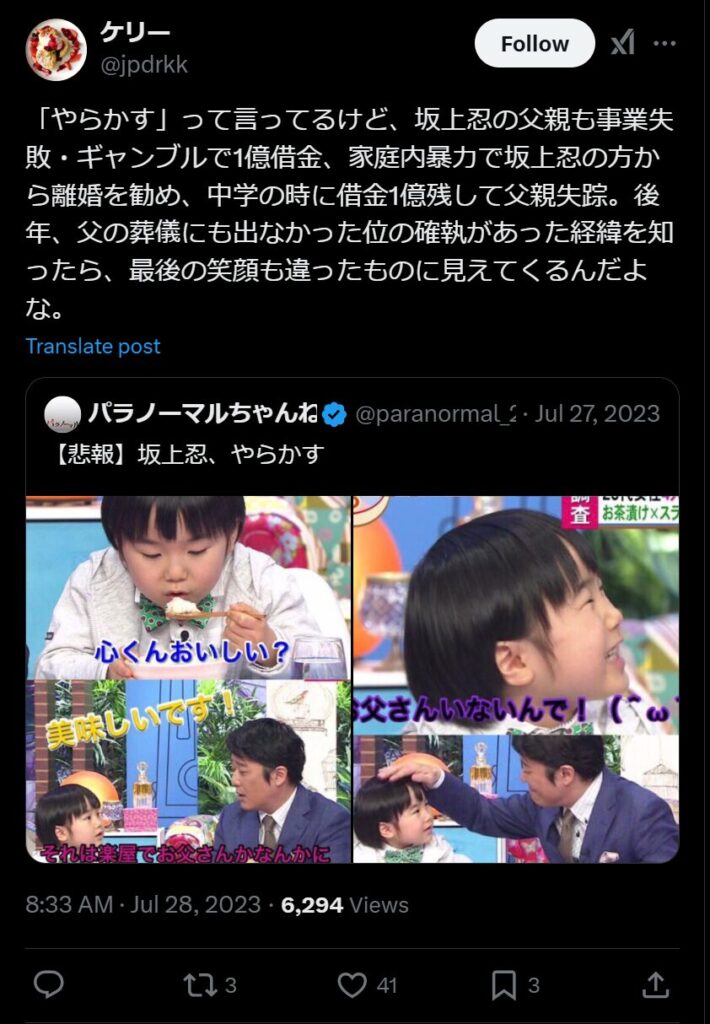Open the Grok icon beside Follow
Screen dimensions: 710x1024
(623, 44)
